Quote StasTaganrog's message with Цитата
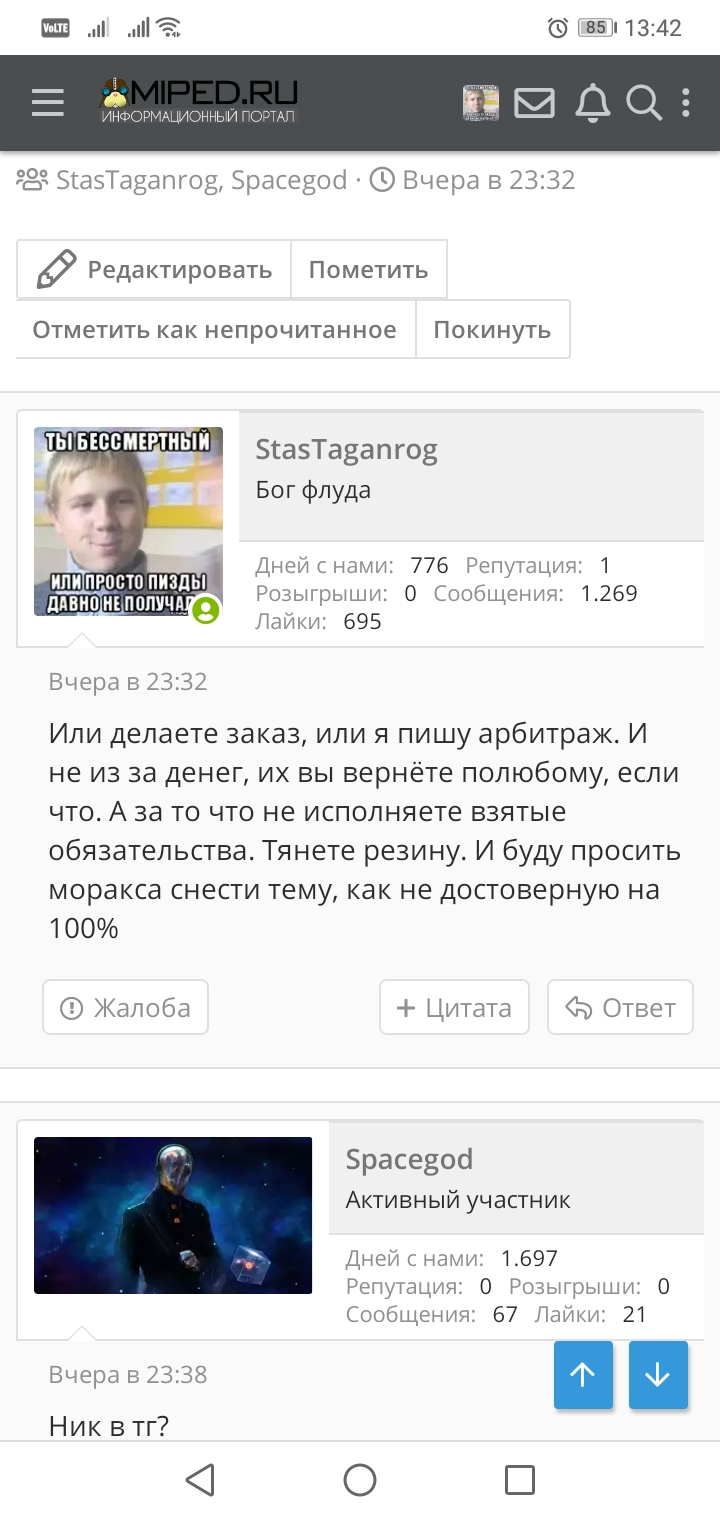This screenshot has height=1520, width=720. pos(454,1007)
